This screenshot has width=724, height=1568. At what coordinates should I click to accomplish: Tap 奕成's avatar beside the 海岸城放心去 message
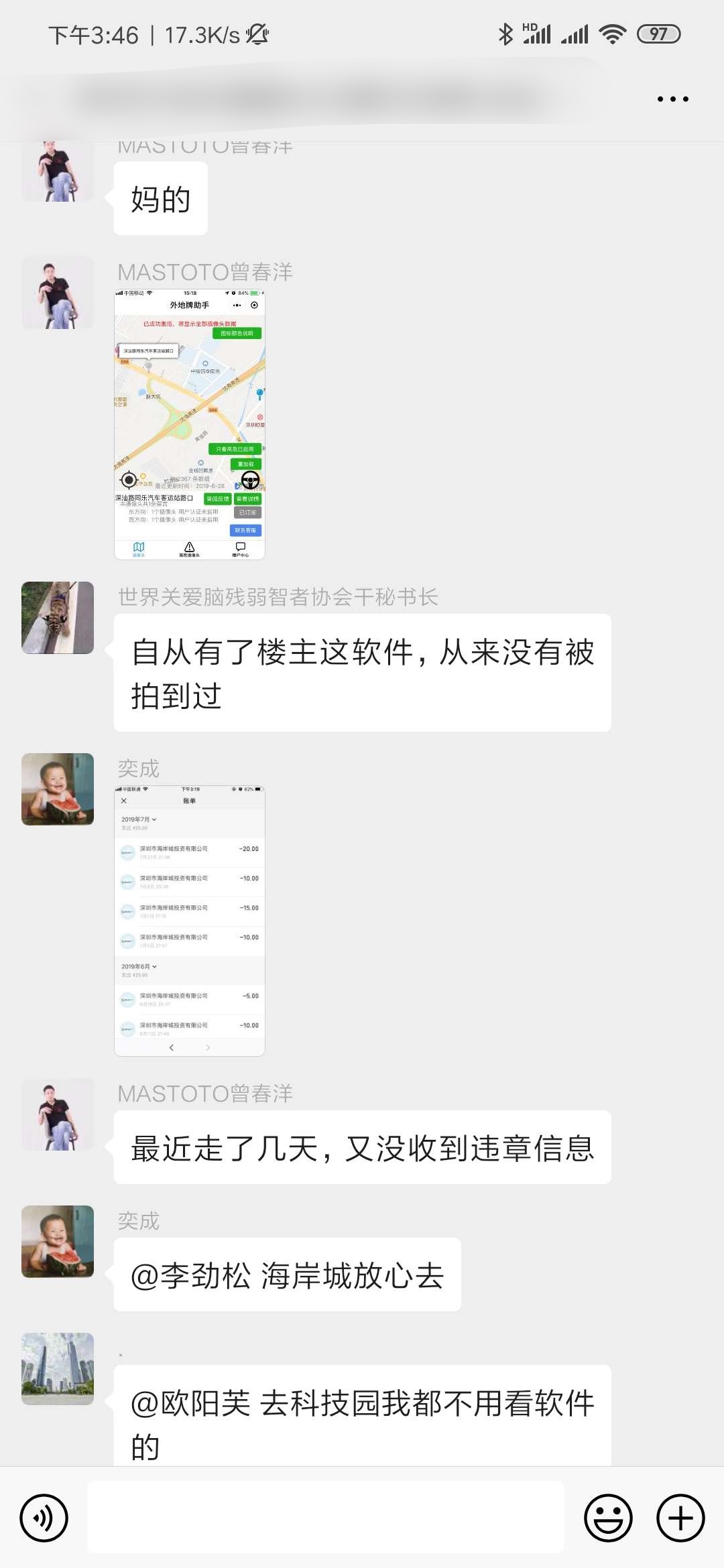pos(58,1242)
